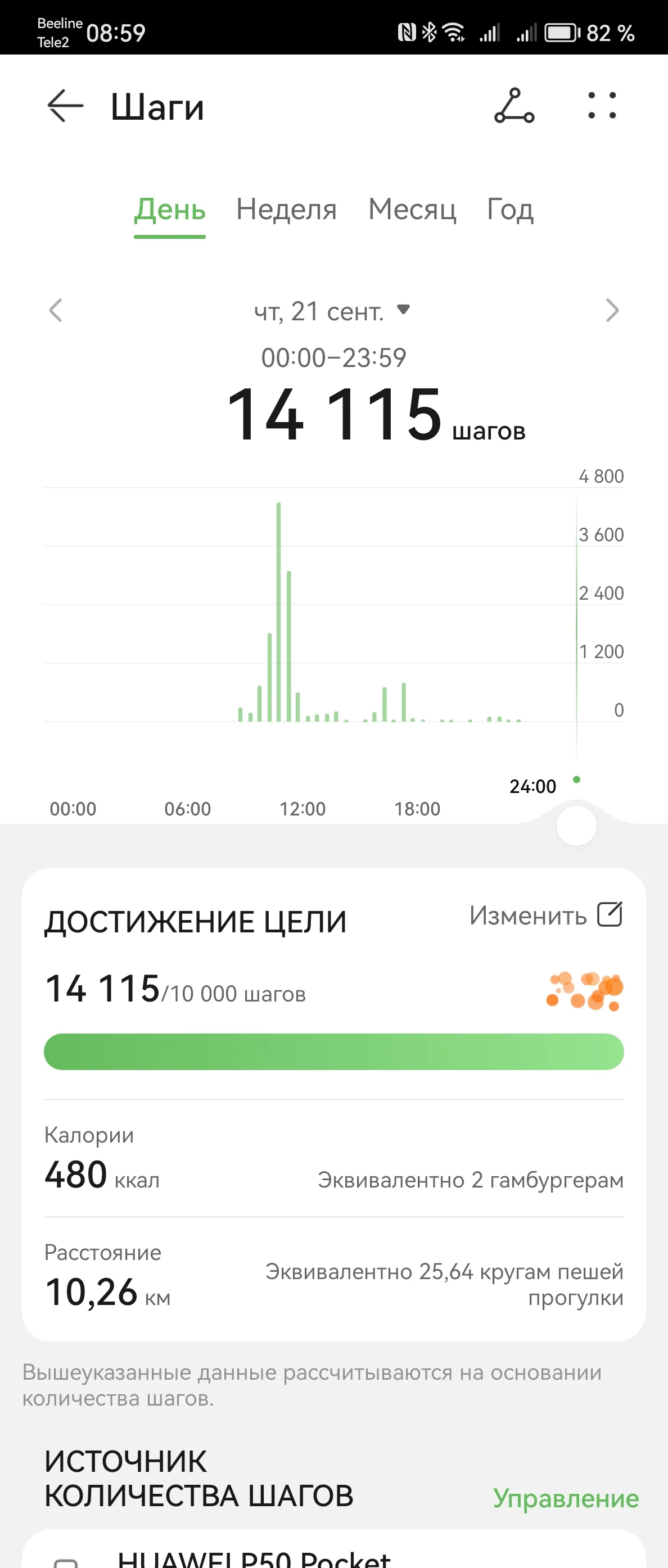Go to the next day with right arrow
Screen dimensions: 668x1568
click(612, 310)
